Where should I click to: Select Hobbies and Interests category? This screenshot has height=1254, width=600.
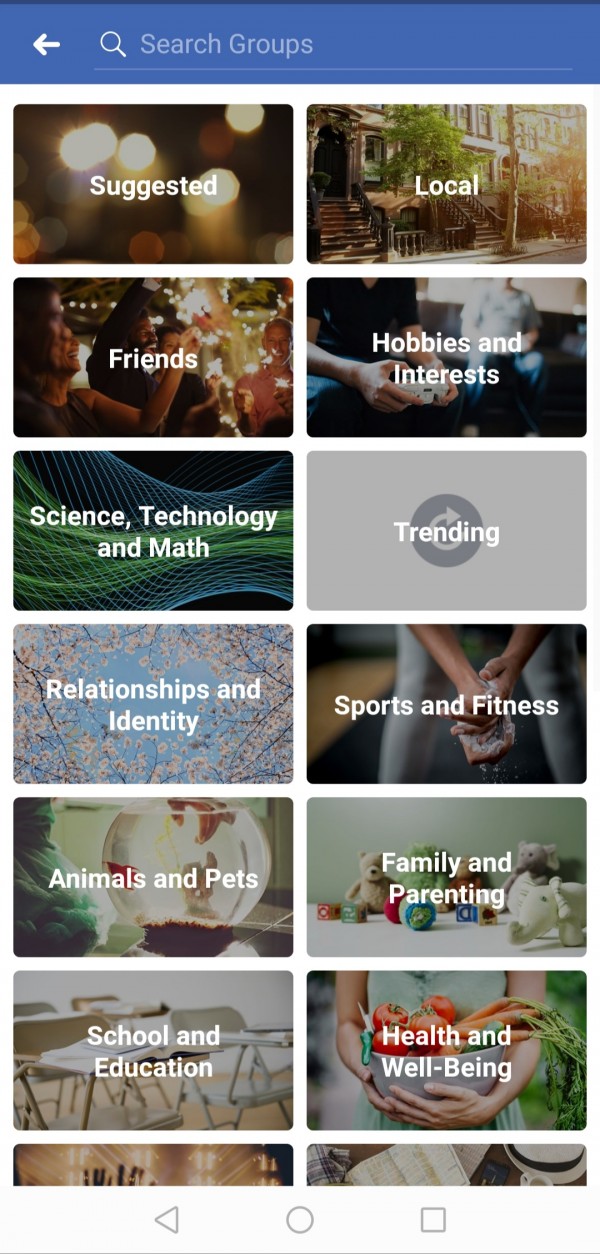tap(446, 358)
